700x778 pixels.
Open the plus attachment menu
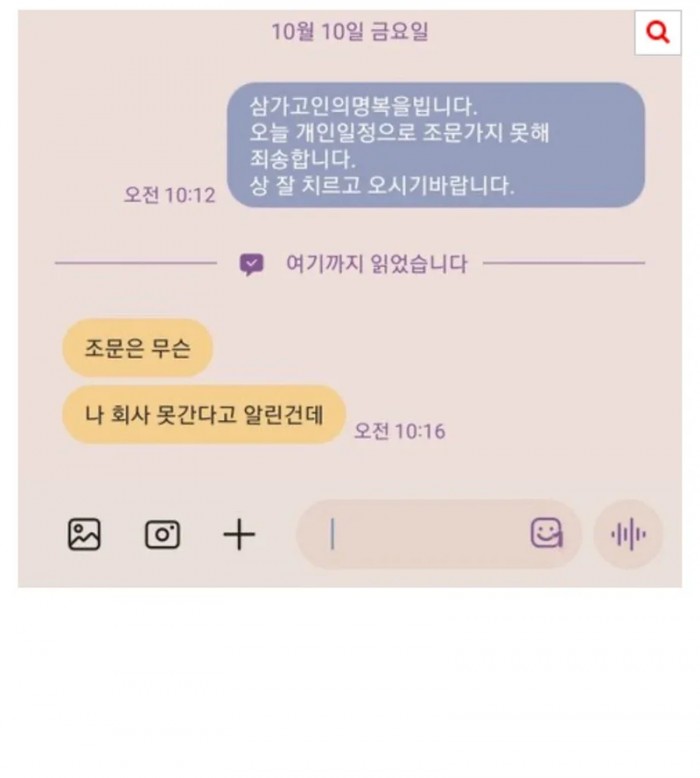tap(239, 535)
